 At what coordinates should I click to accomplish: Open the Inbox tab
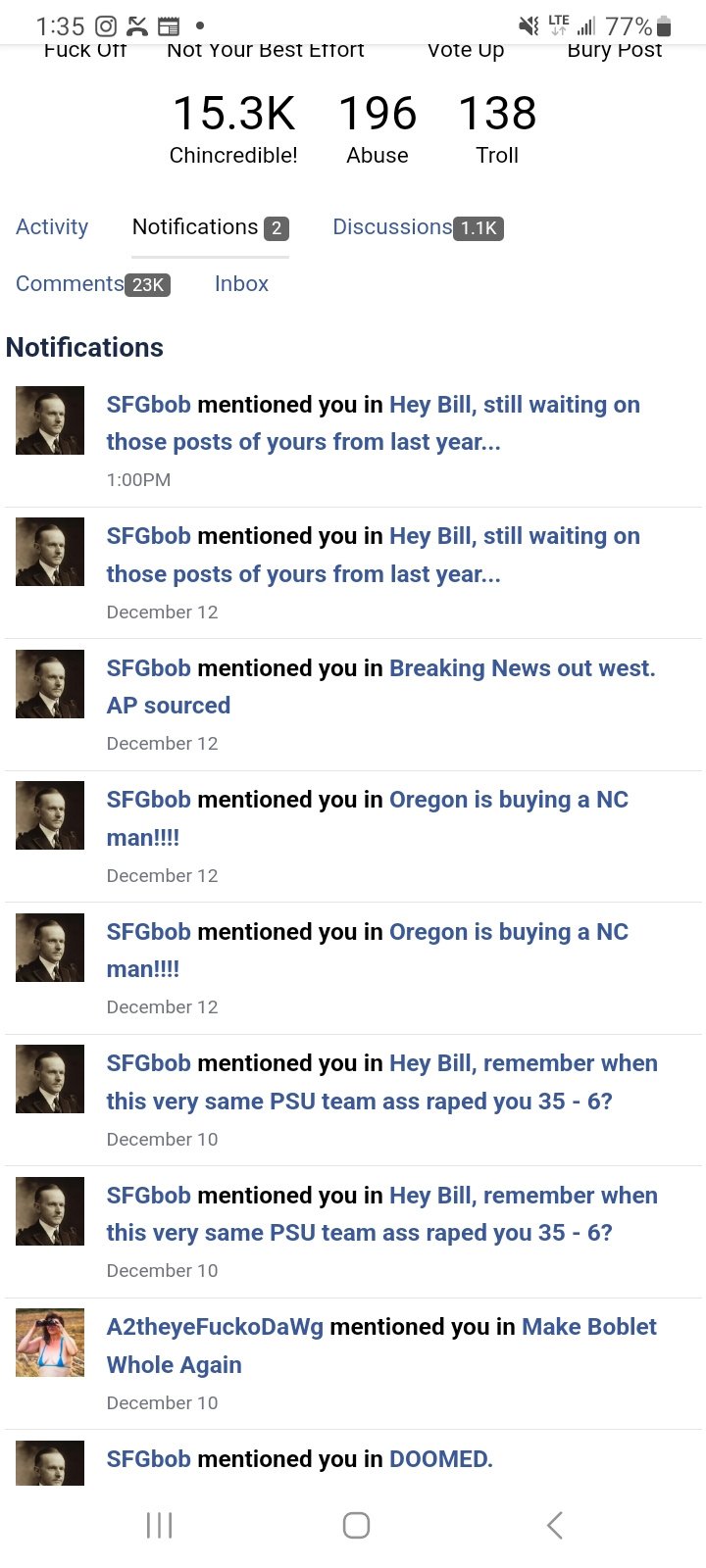pos(241,284)
